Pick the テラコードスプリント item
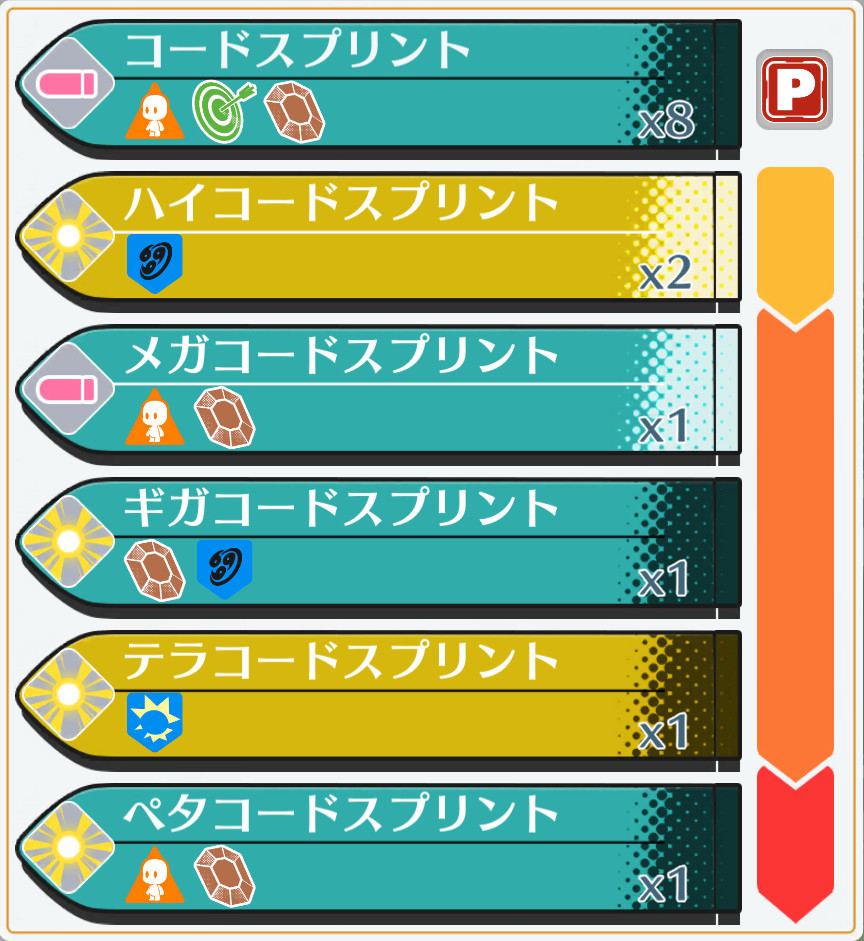Image resolution: width=864 pixels, height=941 pixels. coord(380,697)
